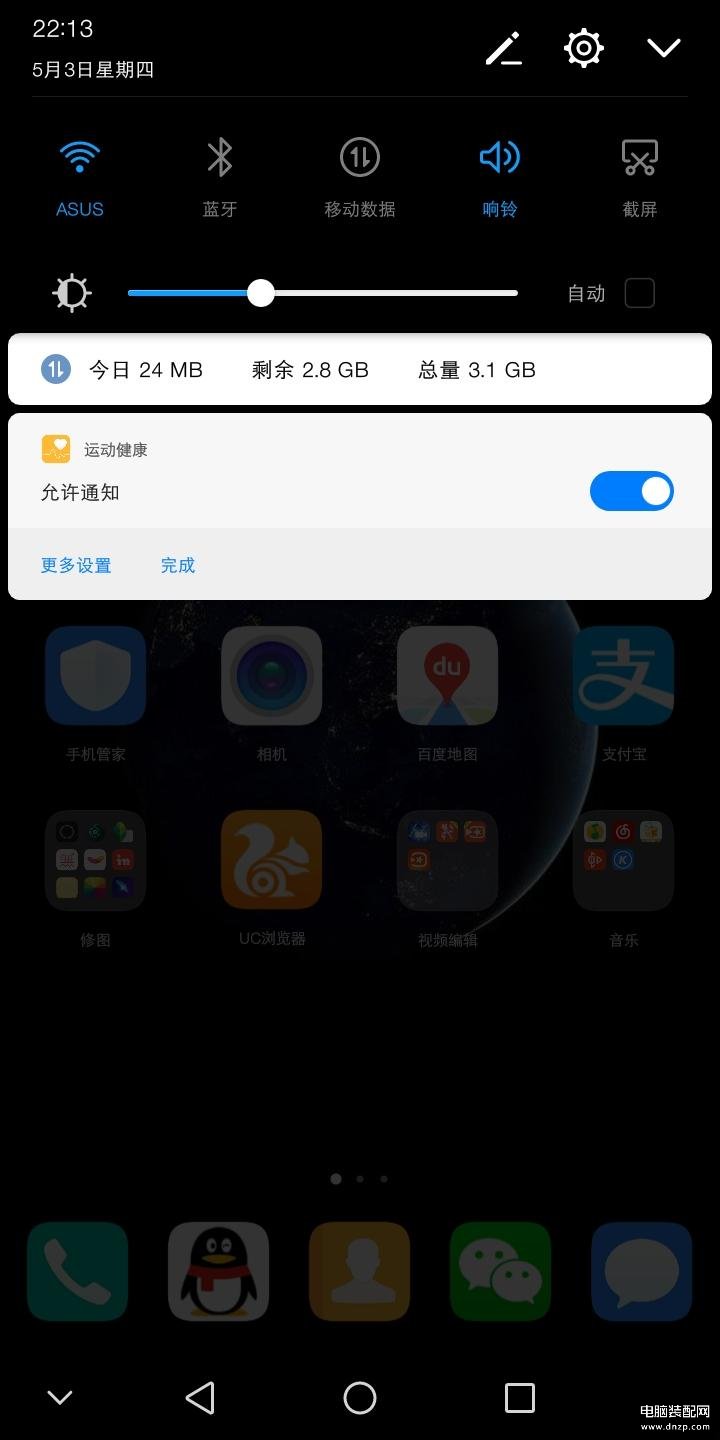The image size is (720, 1440).
Task: Toggle the ASUS Wi-Fi tile
Action: (x=80, y=177)
